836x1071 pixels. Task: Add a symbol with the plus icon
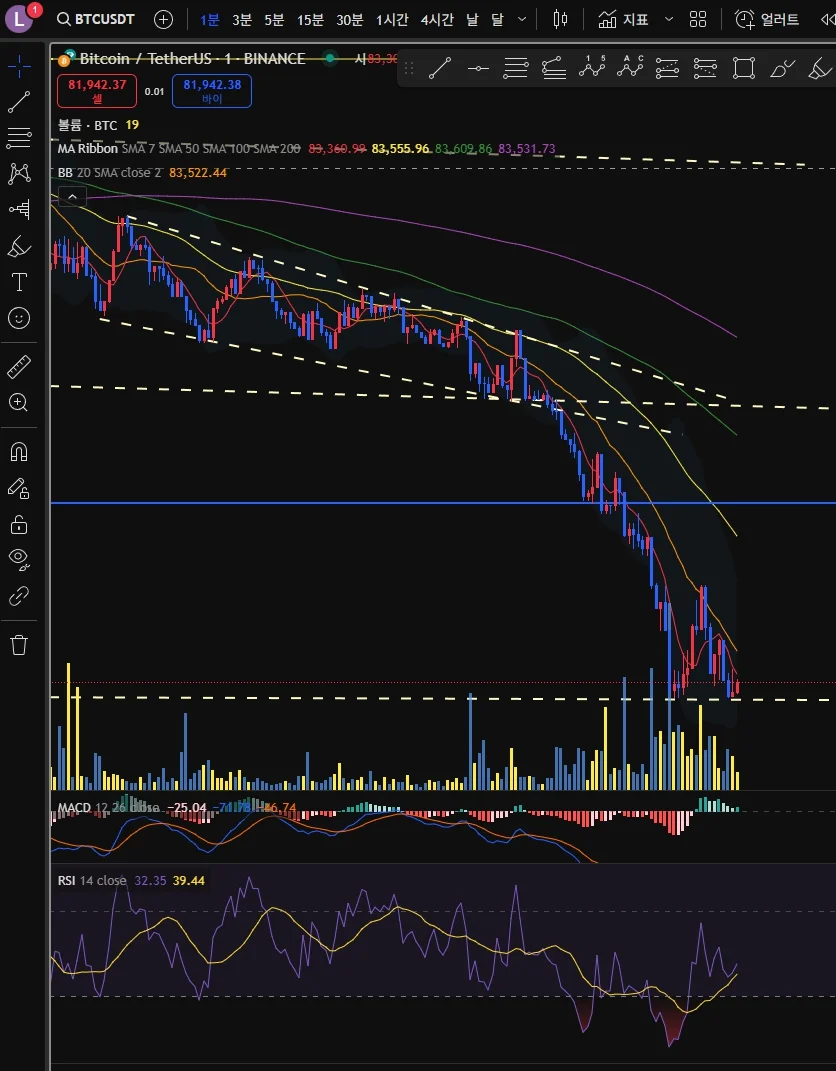164,19
